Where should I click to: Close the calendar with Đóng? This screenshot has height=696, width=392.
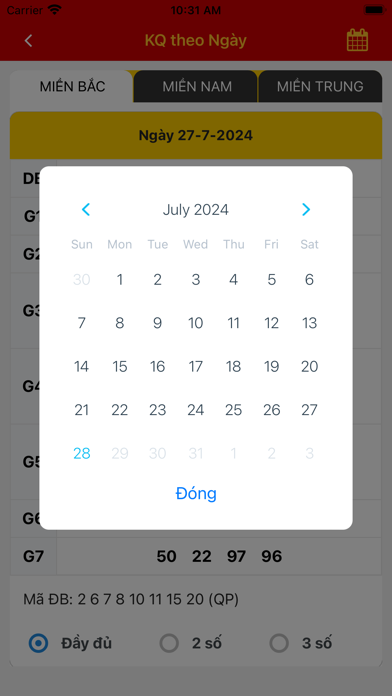[196, 494]
